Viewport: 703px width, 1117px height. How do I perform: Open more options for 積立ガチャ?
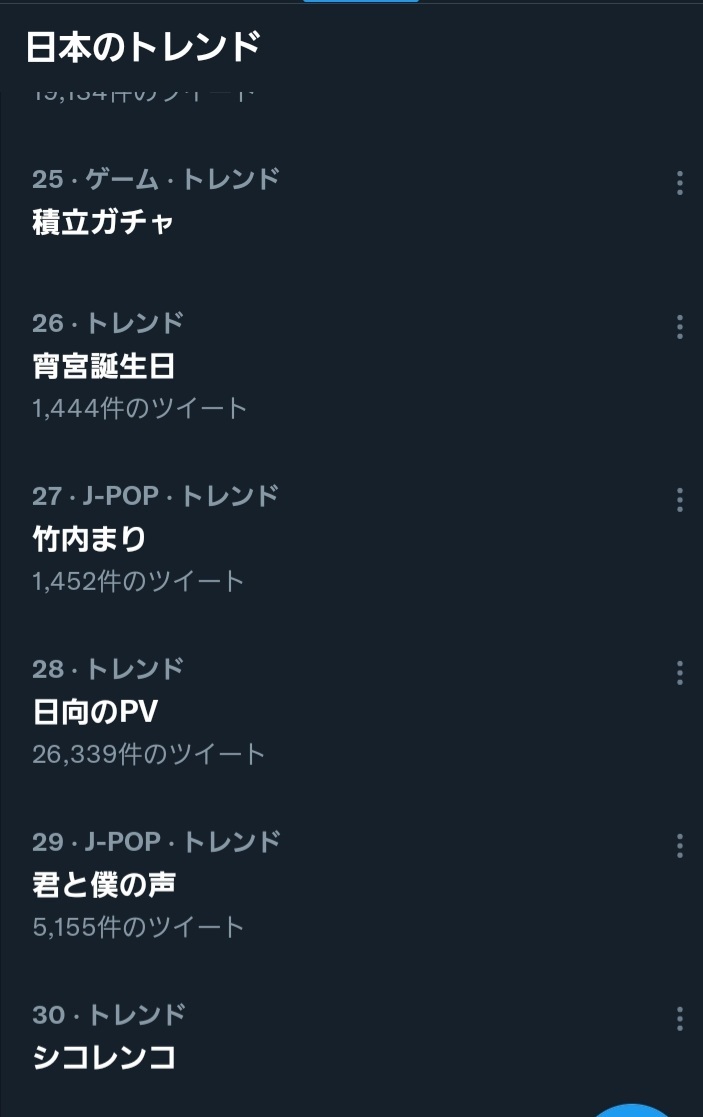tap(679, 182)
